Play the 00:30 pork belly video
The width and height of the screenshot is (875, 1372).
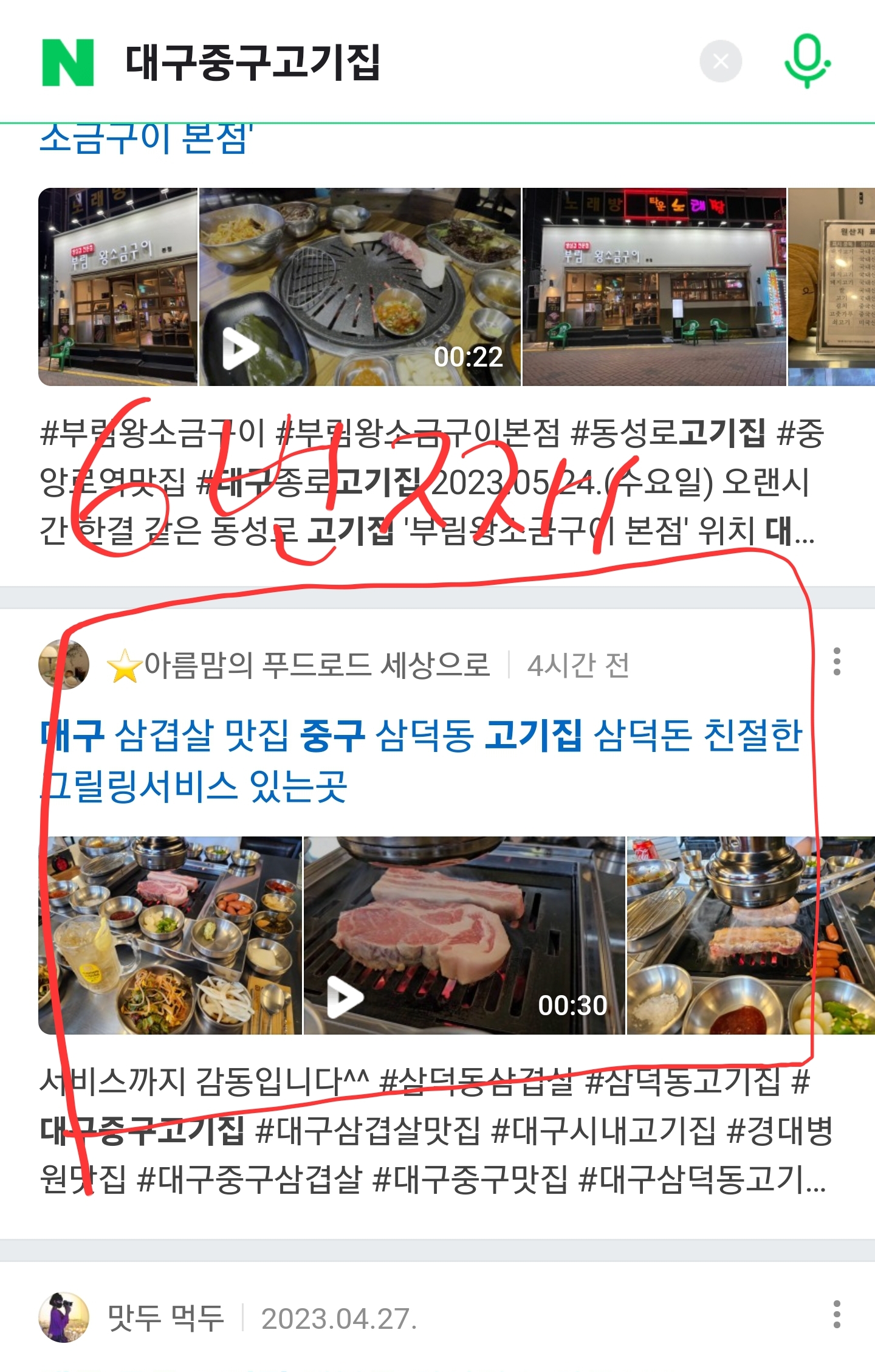point(464,936)
